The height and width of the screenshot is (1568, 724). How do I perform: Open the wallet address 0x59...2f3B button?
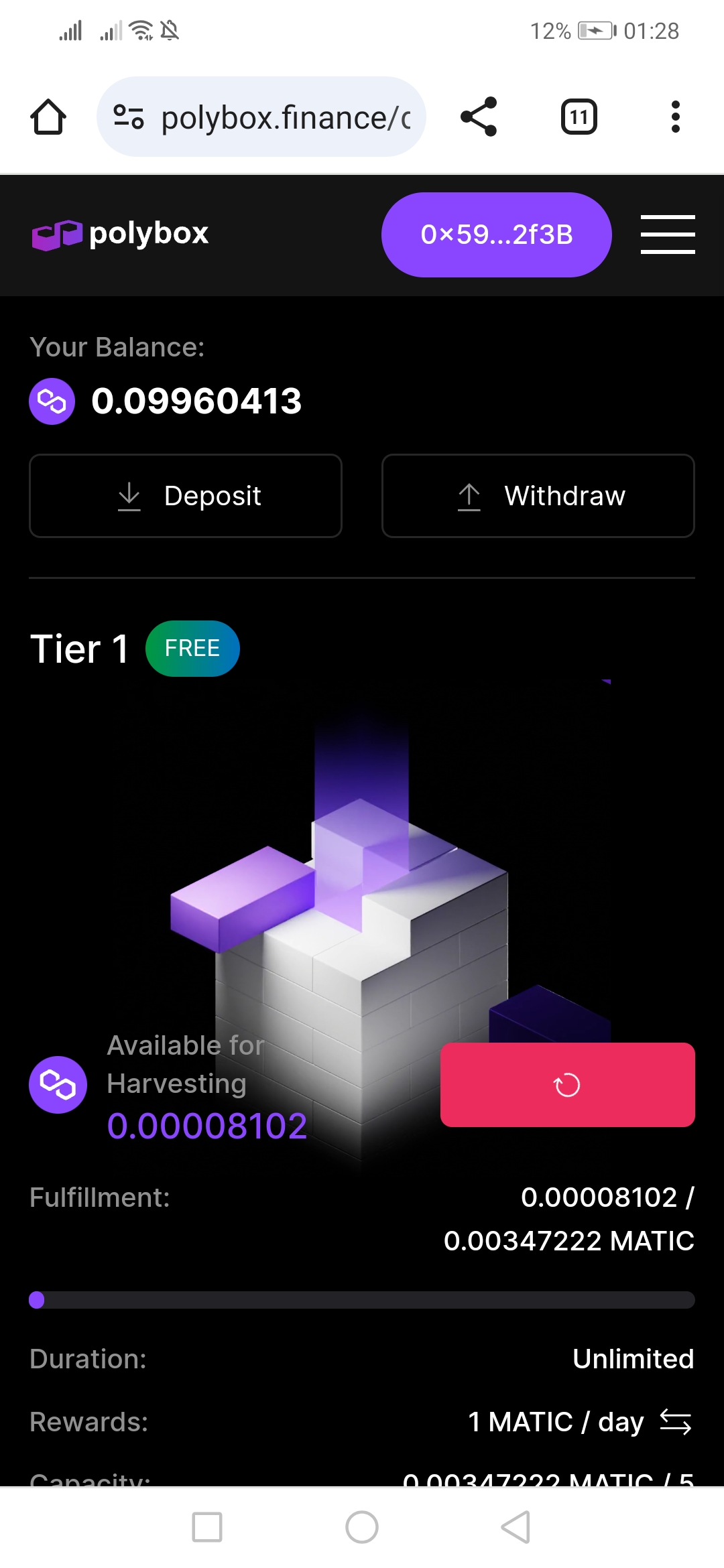pyautogui.click(x=496, y=235)
